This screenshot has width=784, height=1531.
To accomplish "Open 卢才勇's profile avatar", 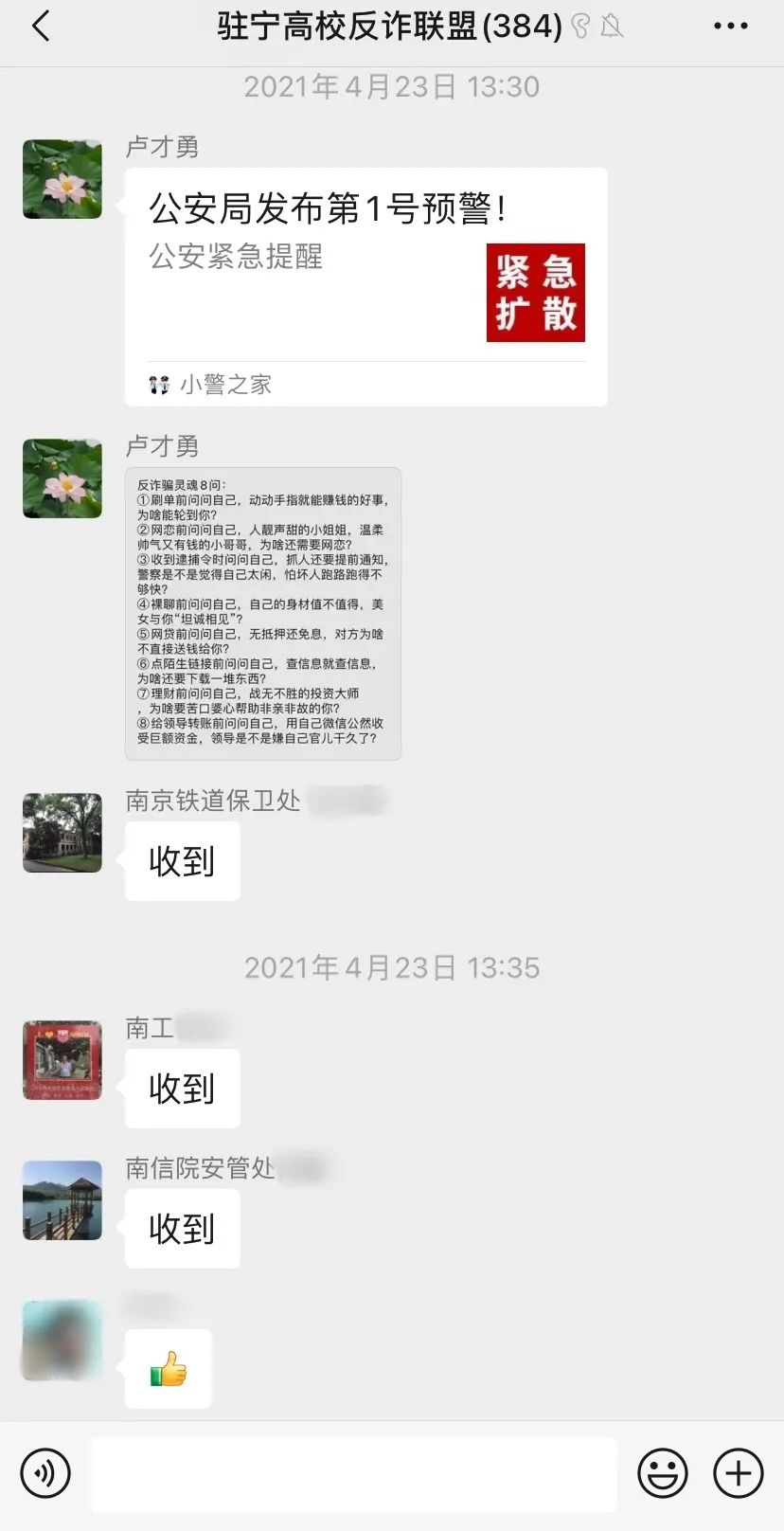I will coord(62,179).
